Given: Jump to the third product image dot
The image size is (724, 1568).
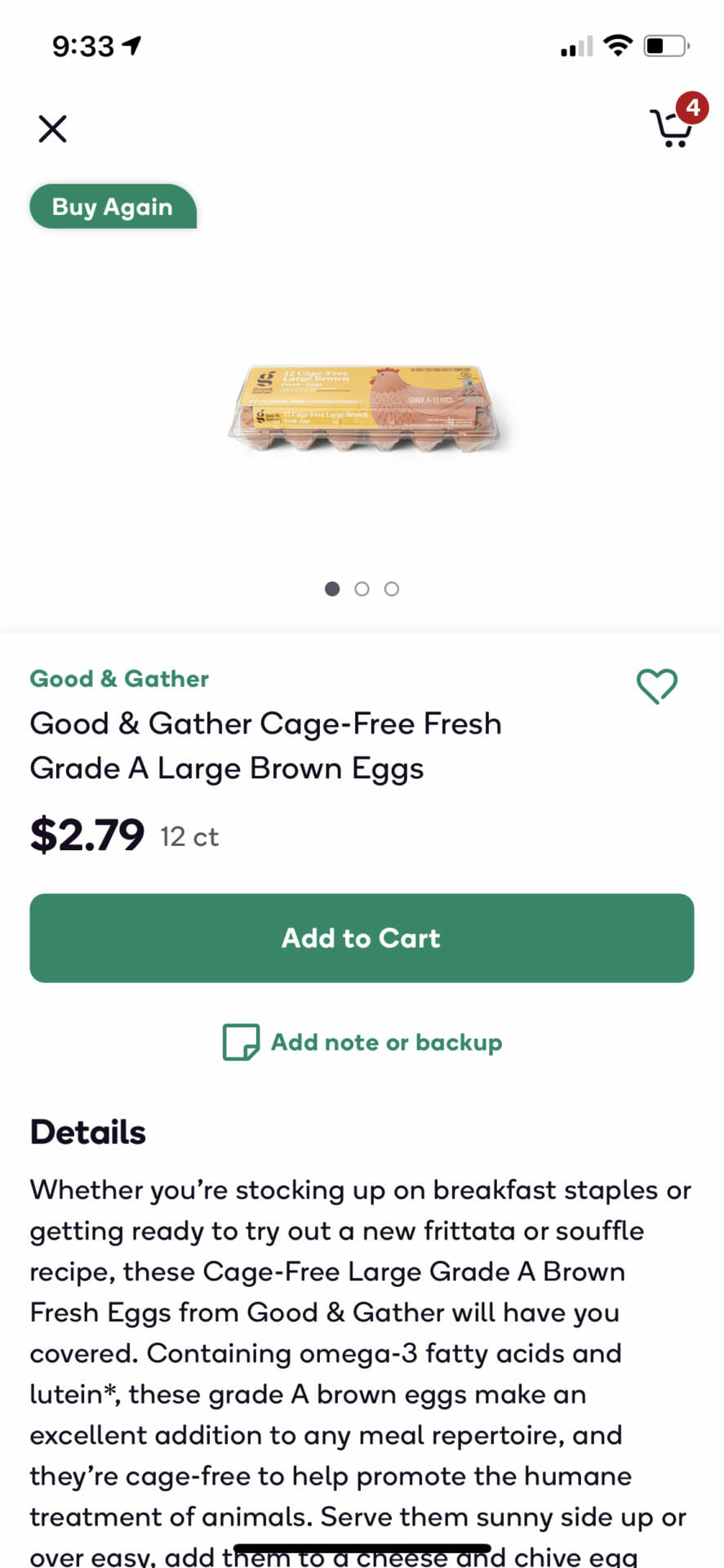Looking at the screenshot, I should coord(392,589).
